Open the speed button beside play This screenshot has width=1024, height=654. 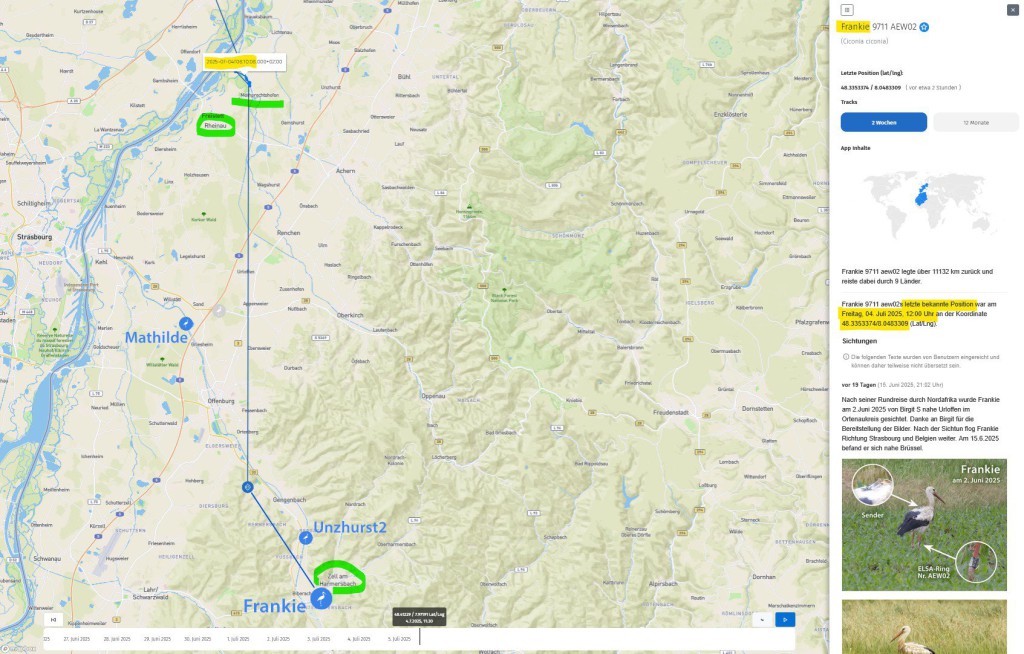[x=761, y=619]
